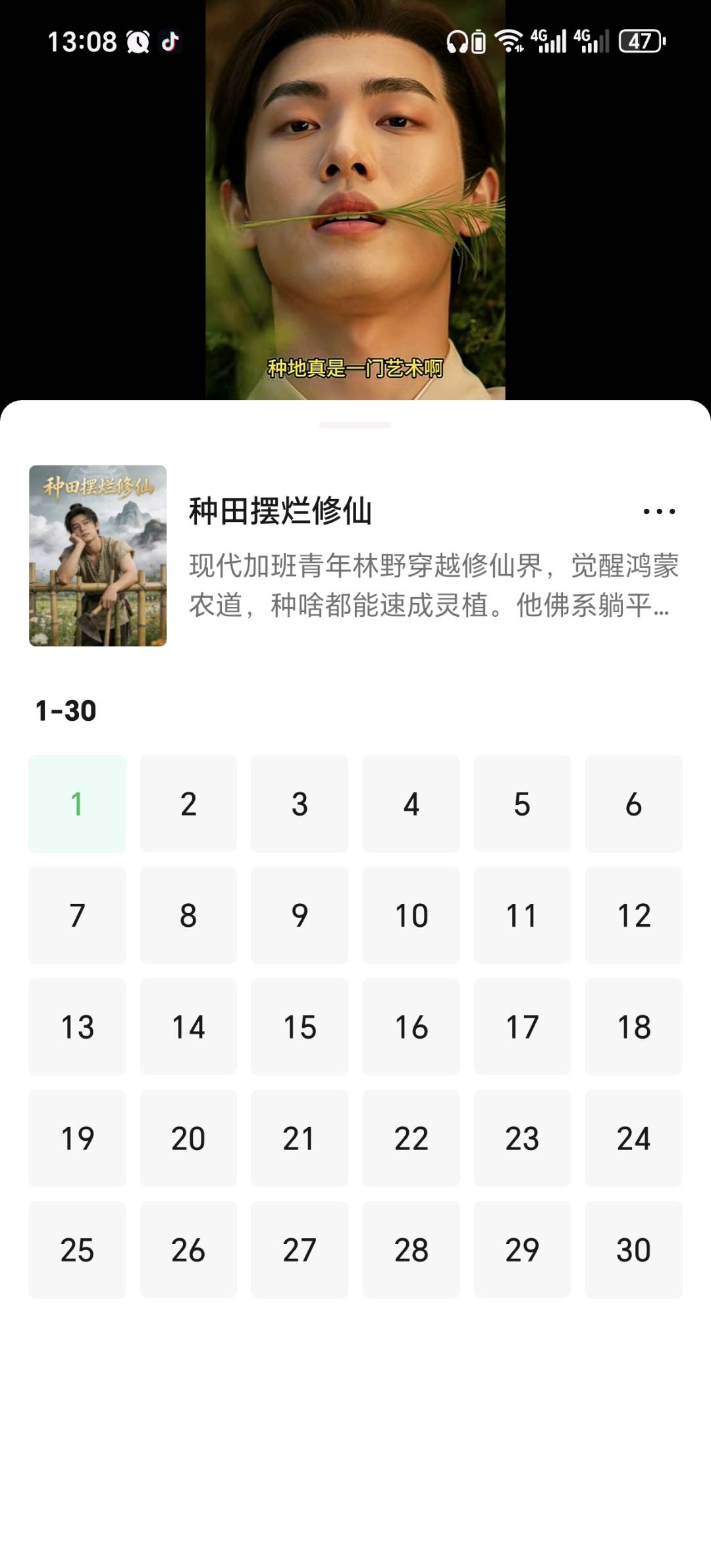Jump to episode 5
Image resolution: width=711 pixels, height=1568 pixels.
pyautogui.click(x=522, y=804)
